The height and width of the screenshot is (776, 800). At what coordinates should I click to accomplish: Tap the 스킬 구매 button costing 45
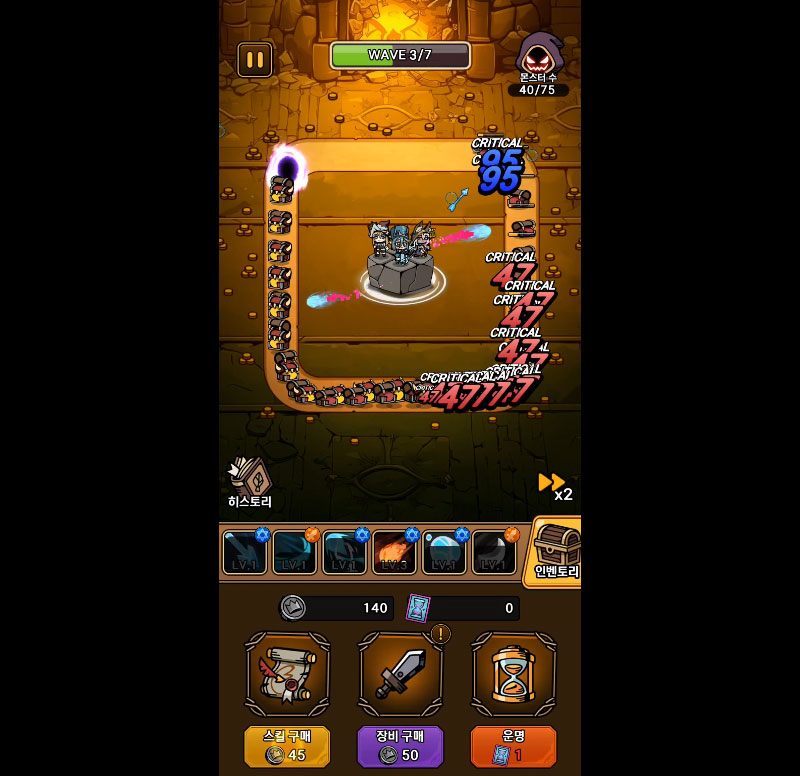coord(287,746)
